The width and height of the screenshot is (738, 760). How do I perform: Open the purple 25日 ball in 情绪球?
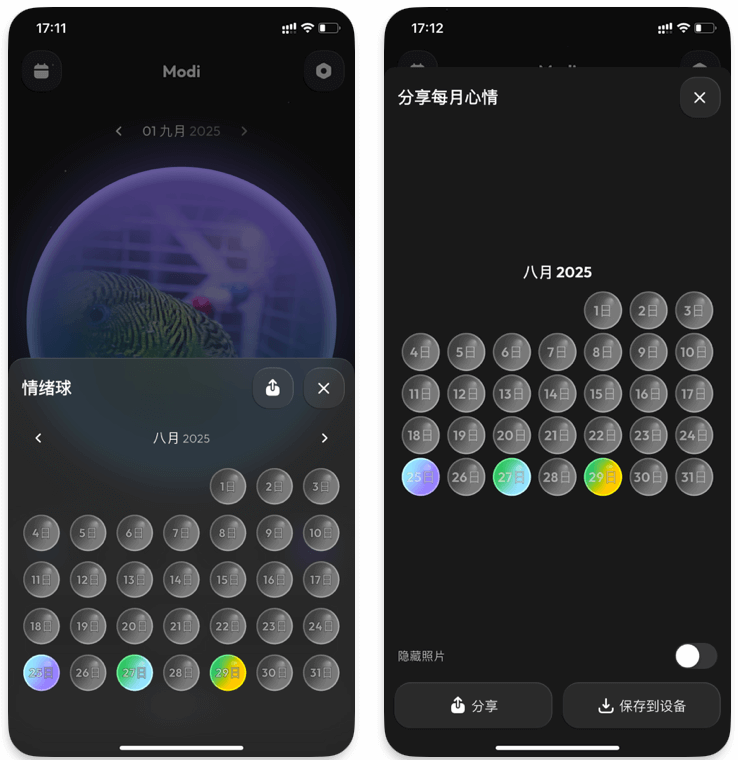[x=42, y=673]
